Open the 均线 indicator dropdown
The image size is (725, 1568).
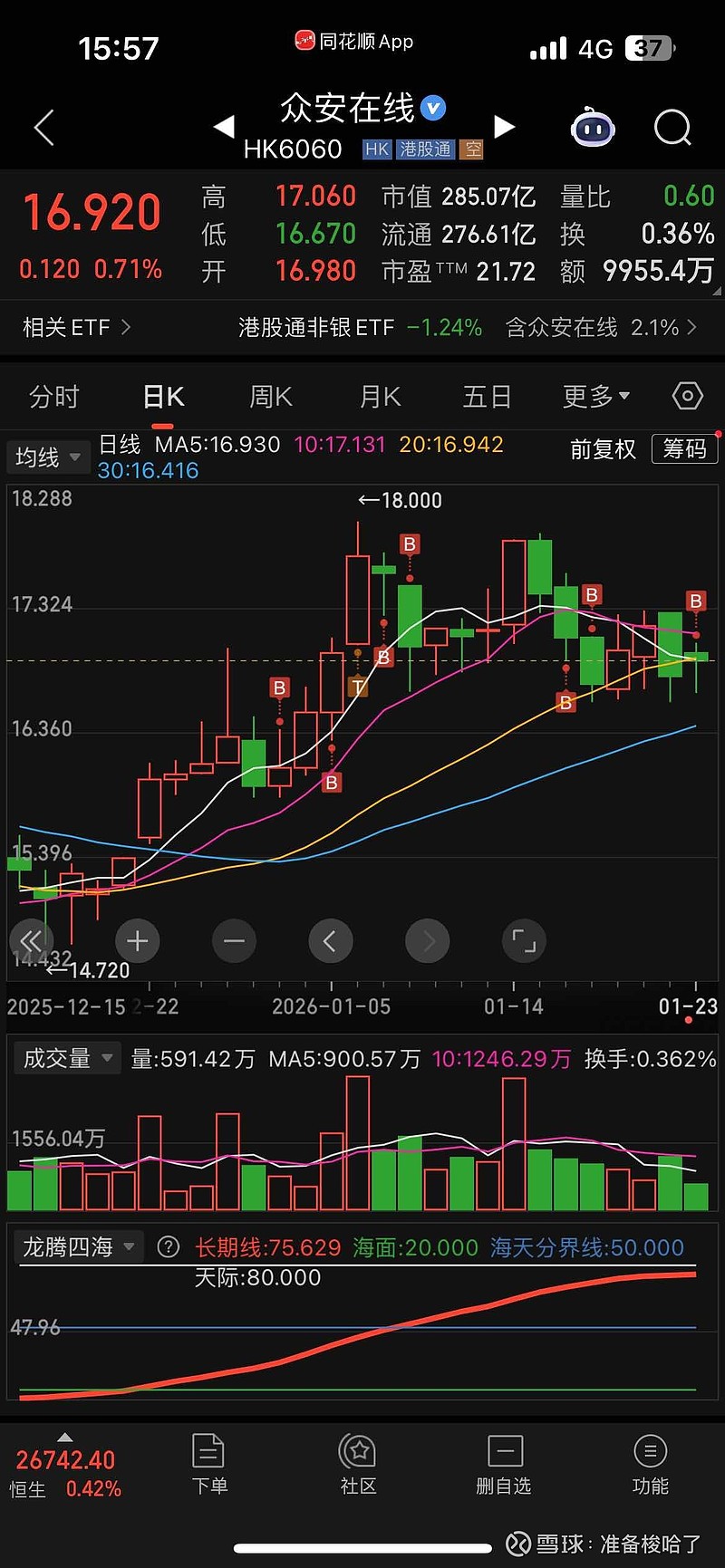(48, 457)
